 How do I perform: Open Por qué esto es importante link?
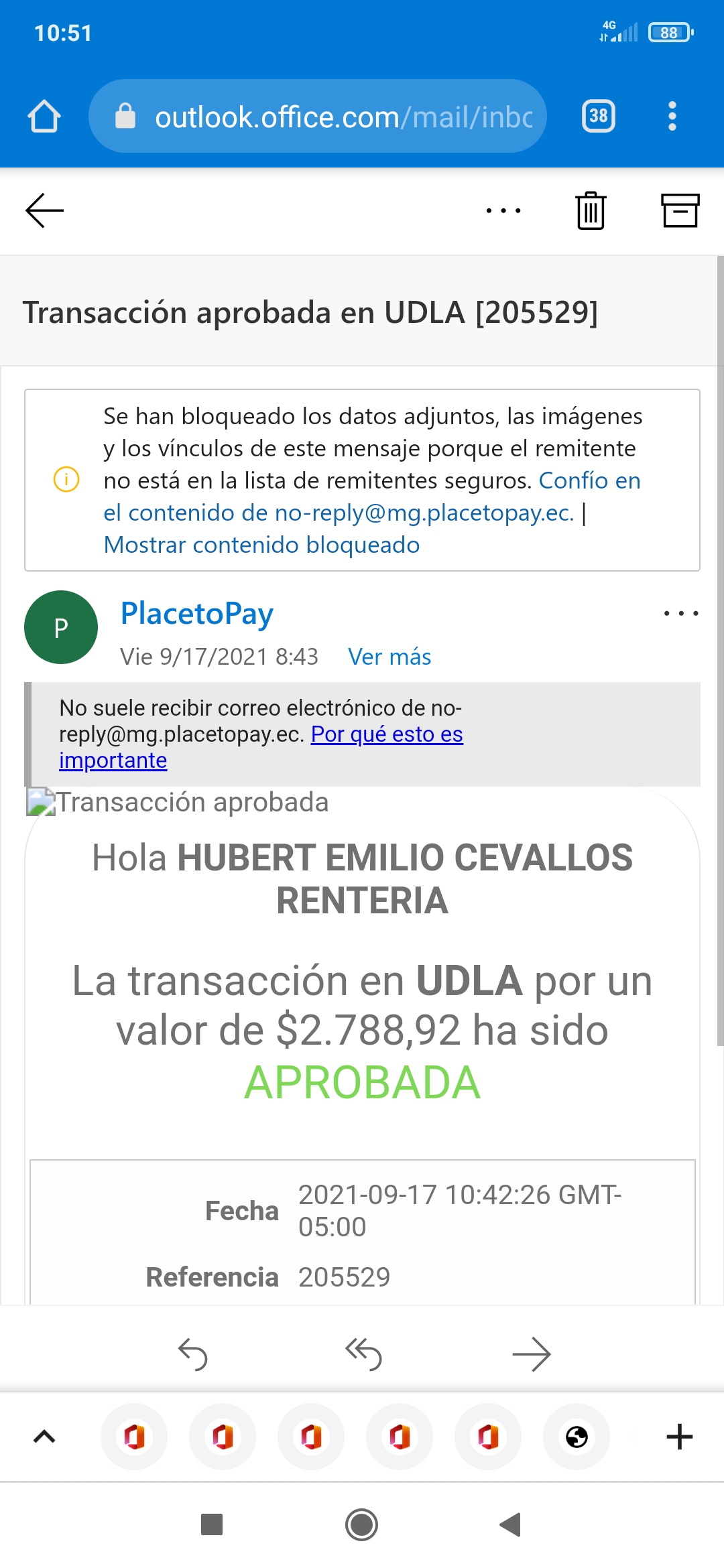386,734
